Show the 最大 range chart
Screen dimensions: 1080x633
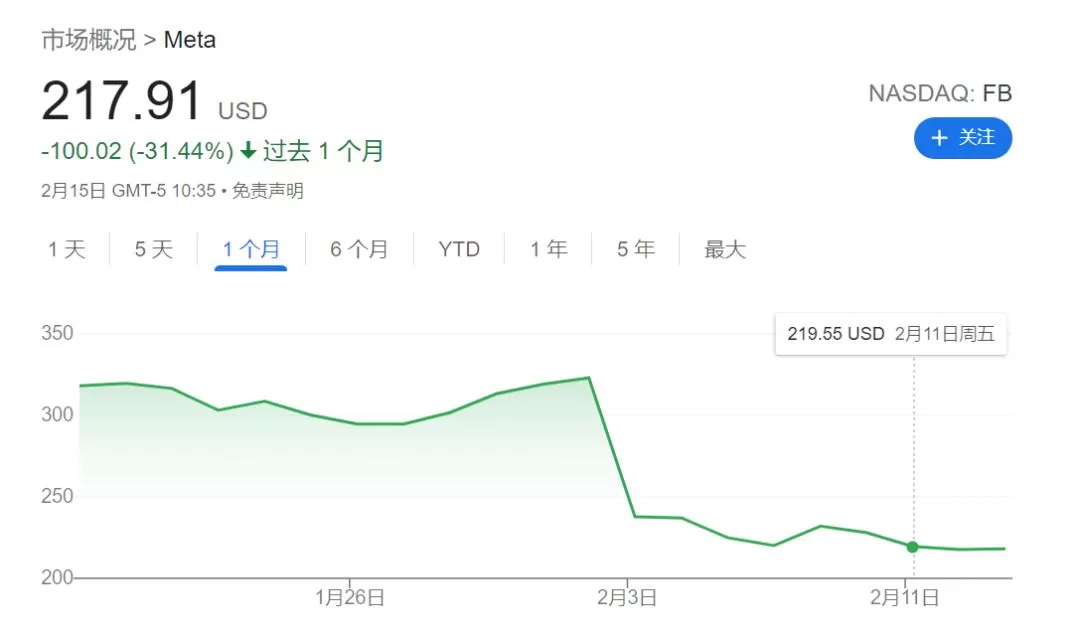coord(725,249)
